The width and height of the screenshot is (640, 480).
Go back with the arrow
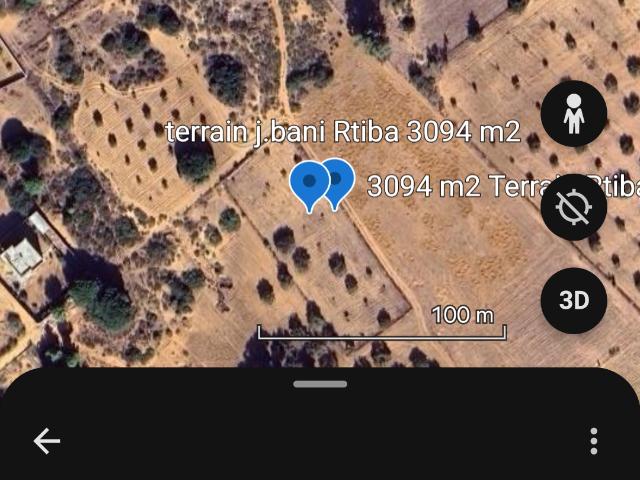(x=47, y=441)
